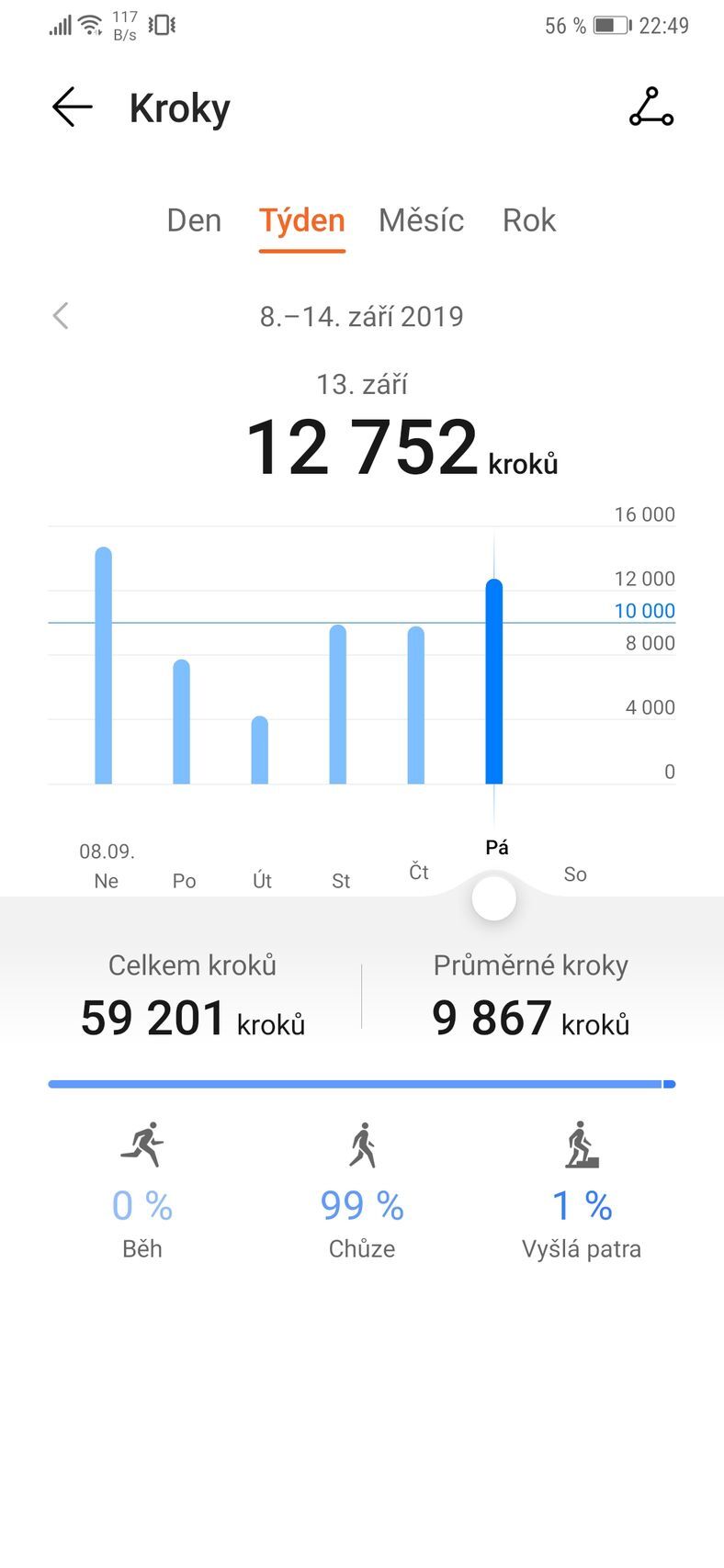Screen dimensions: 724x1568
Task: Choose So on the day axis
Action: [575, 874]
